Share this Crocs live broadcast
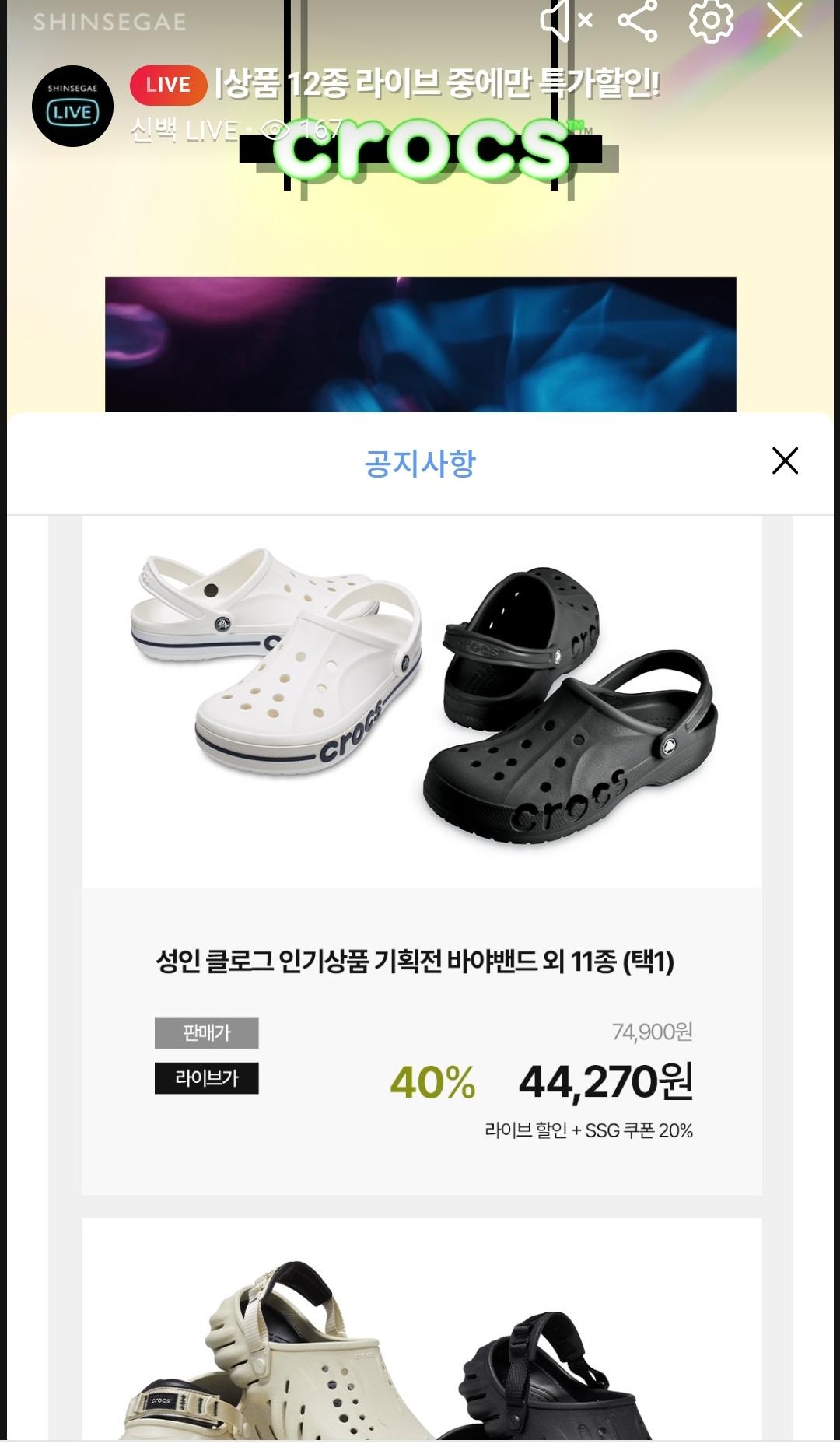Image resolution: width=840 pixels, height=1454 pixels. 638,21
